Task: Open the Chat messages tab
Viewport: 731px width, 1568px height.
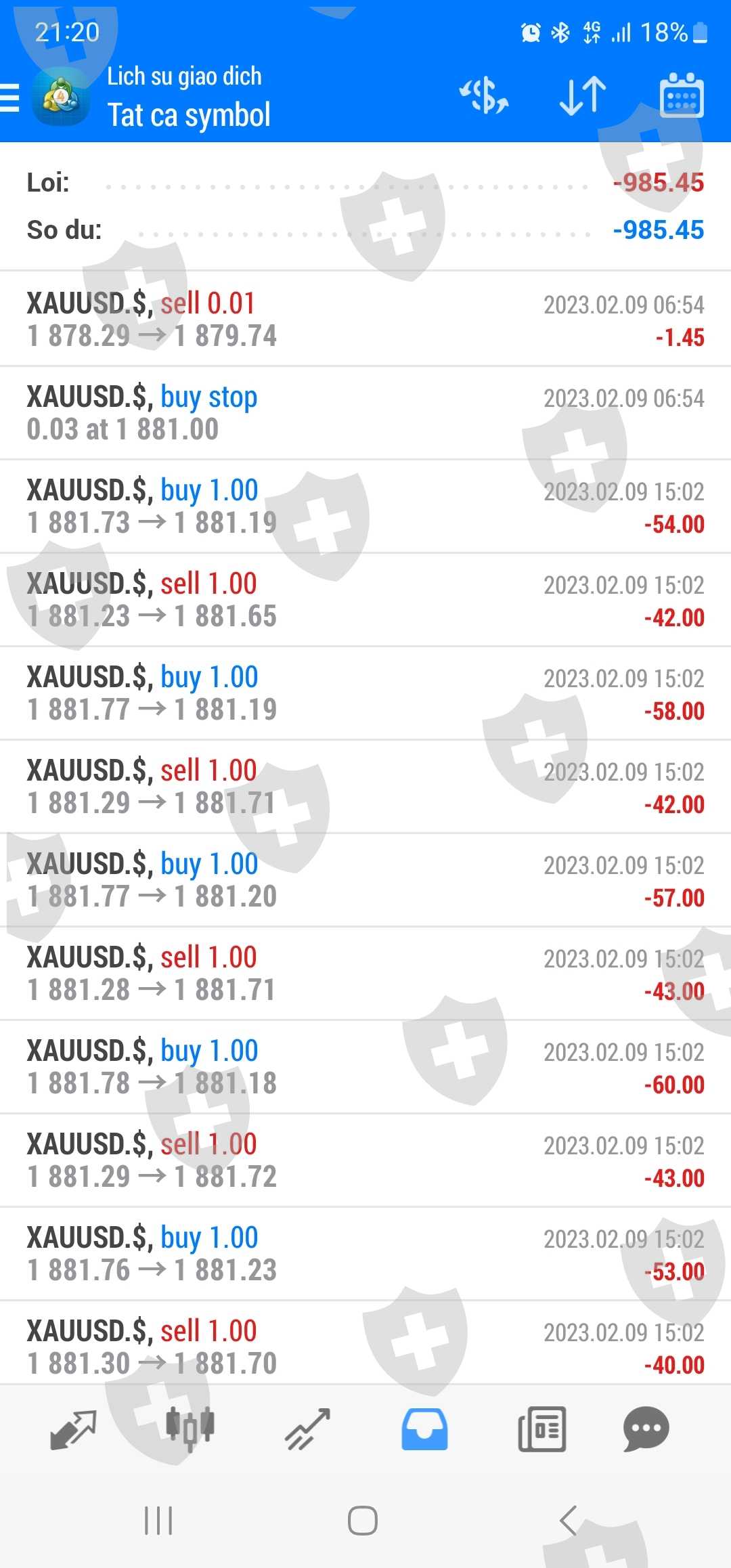Action: pyautogui.click(x=646, y=1429)
